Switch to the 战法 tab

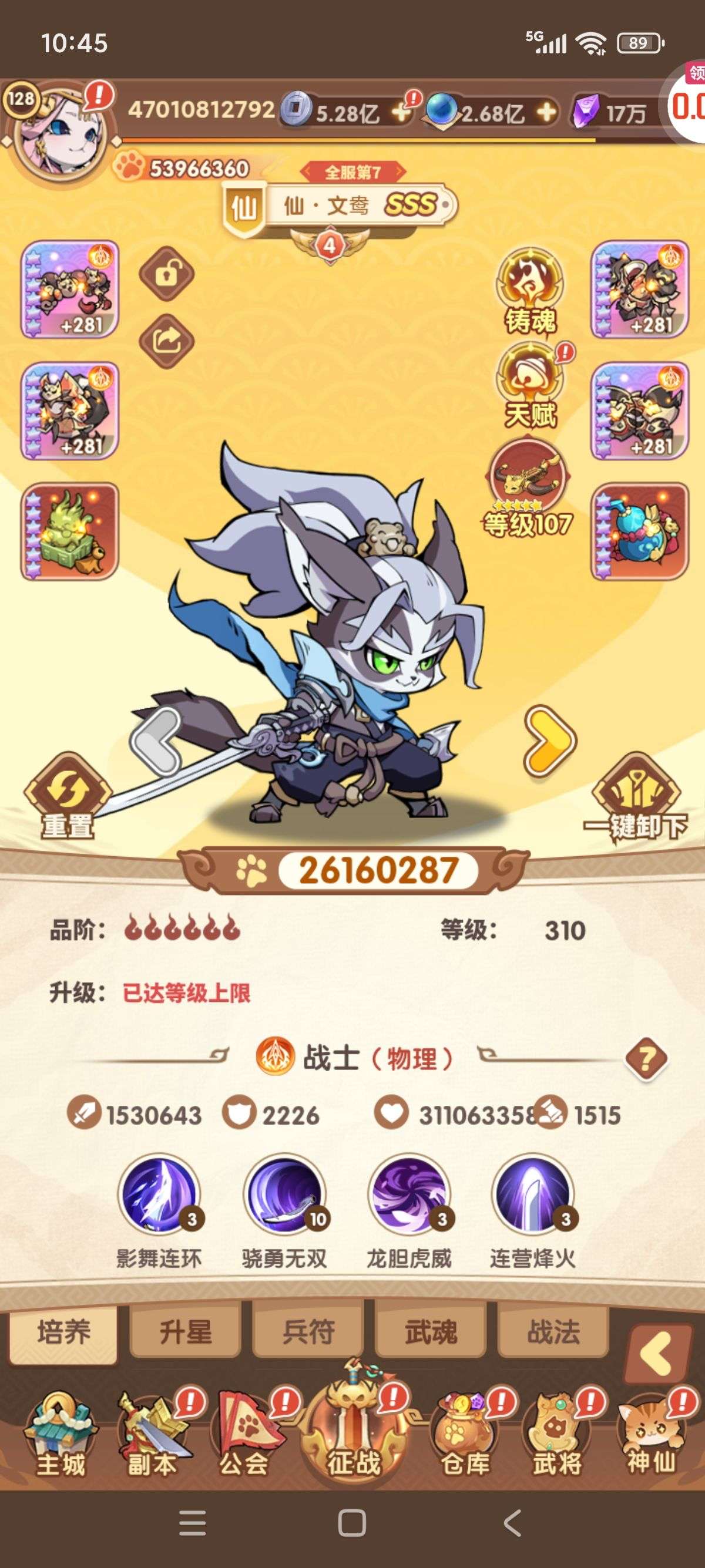(x=553, y=1332)
